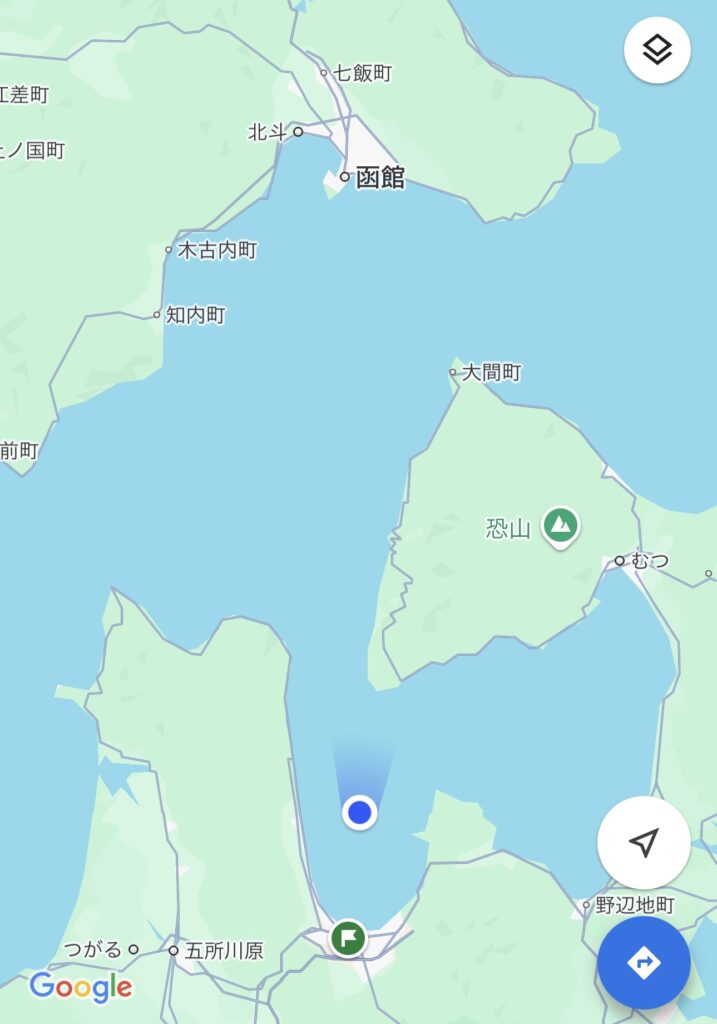
Task: Select the 恐山 mountain marker
Action: click(x=560, y=524)
